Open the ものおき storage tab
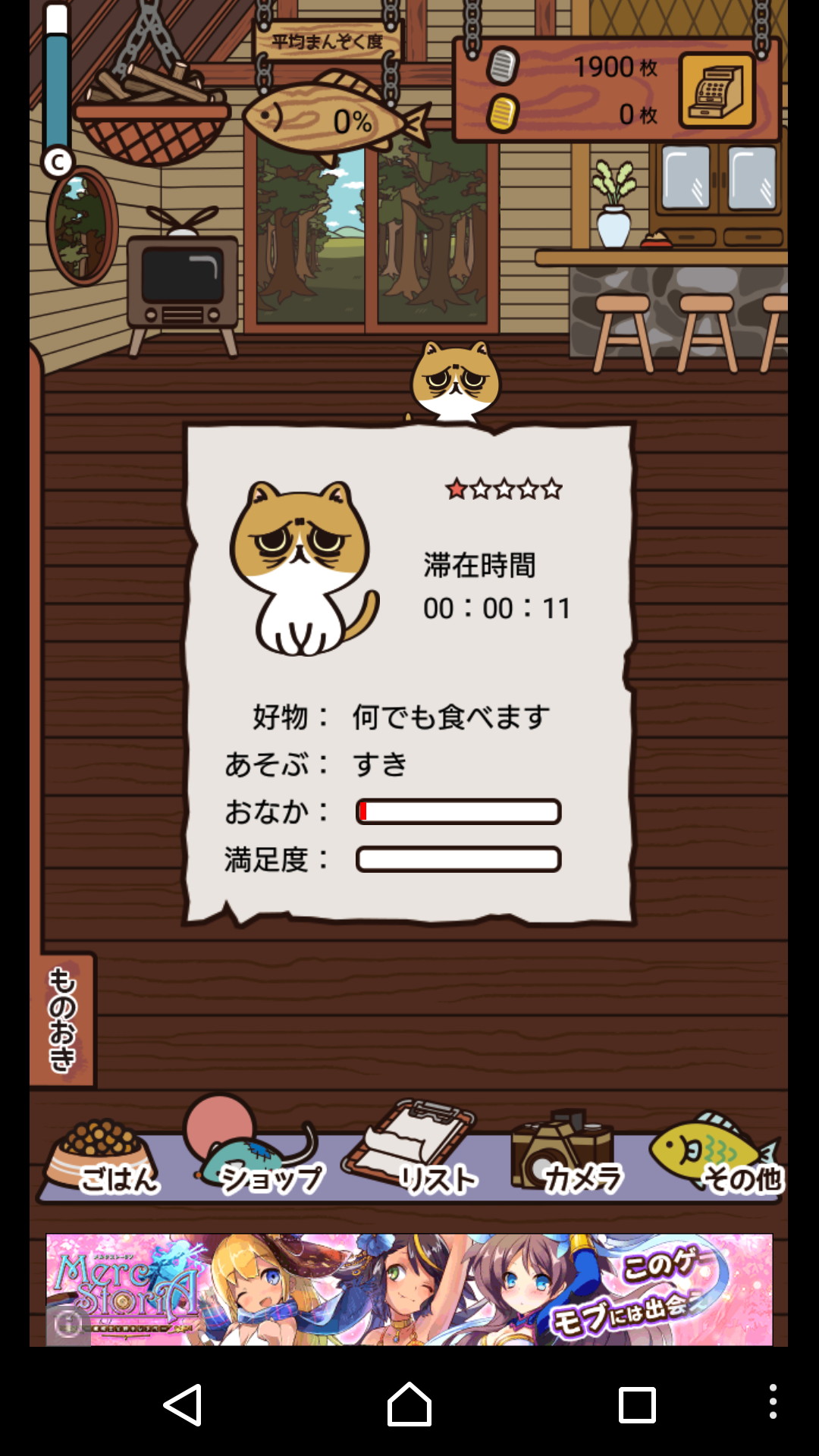Image resolution: width=819 pixels, height=1456 pixels. (x=62, y=1018)
